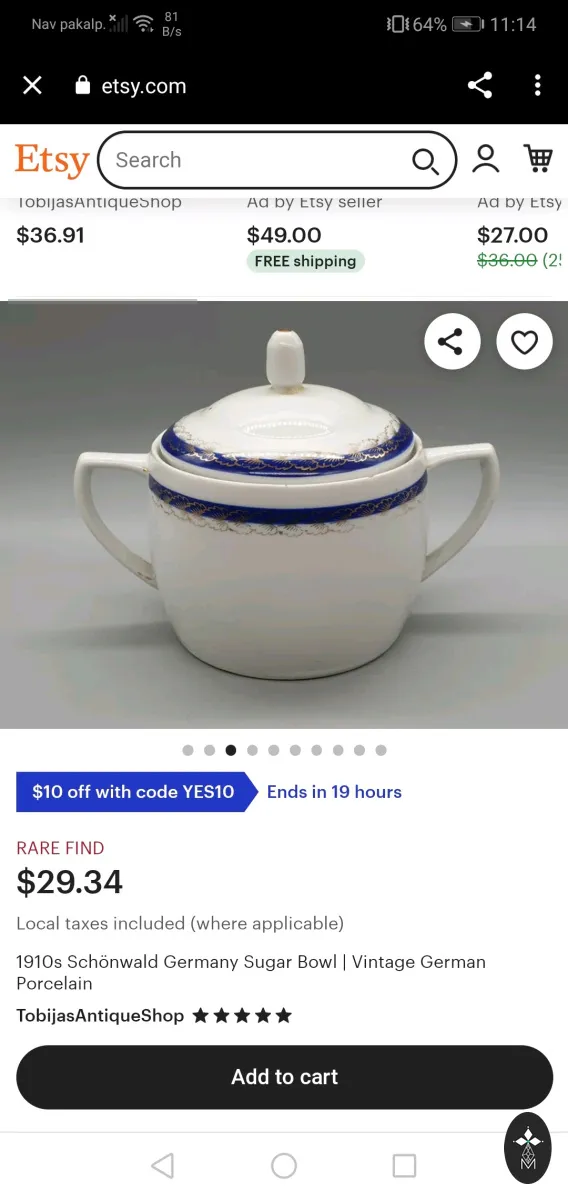This screenshot has height=1200, width=568.
Task: Open the $27.00 discounted ad listing
Action: [520, 235]
